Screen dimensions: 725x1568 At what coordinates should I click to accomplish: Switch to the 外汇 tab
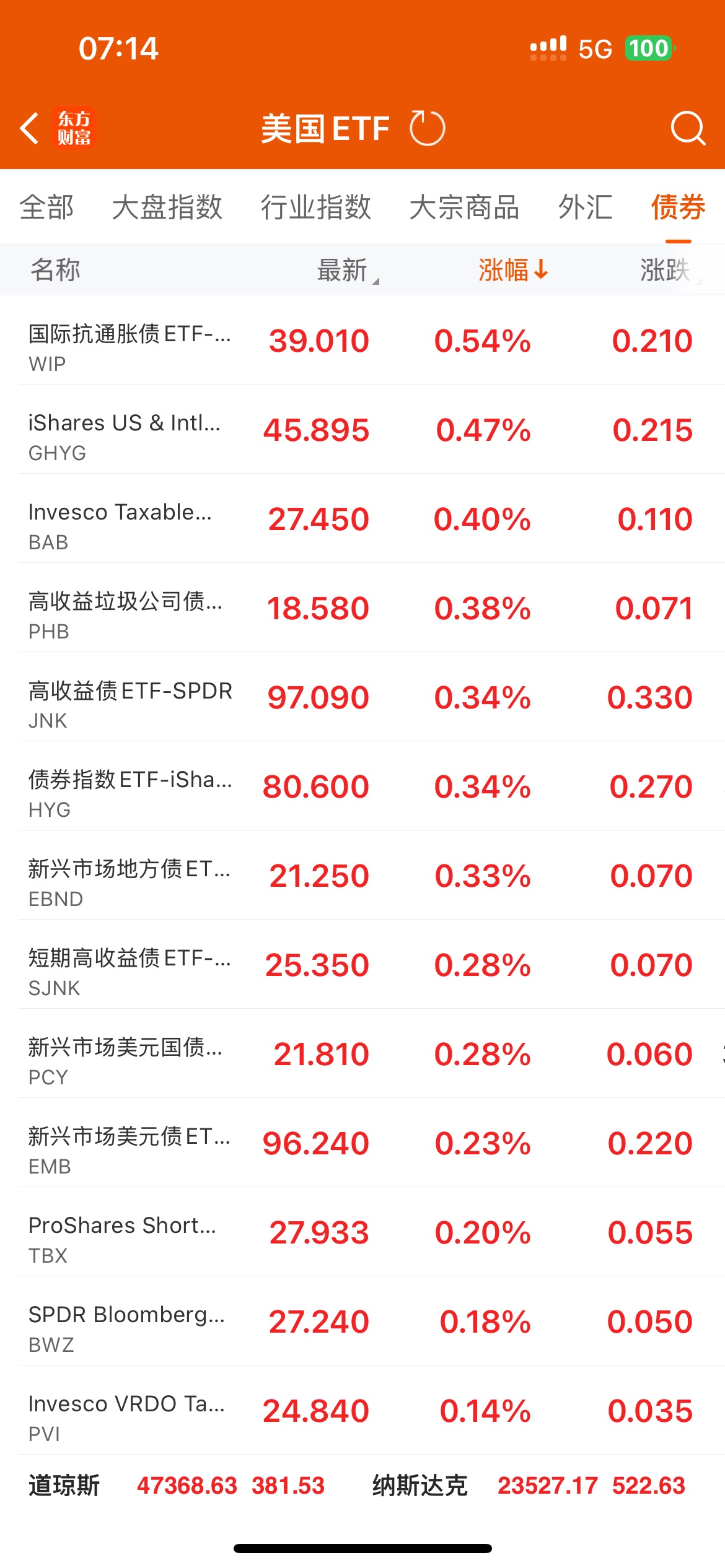(x=585, y=207)
